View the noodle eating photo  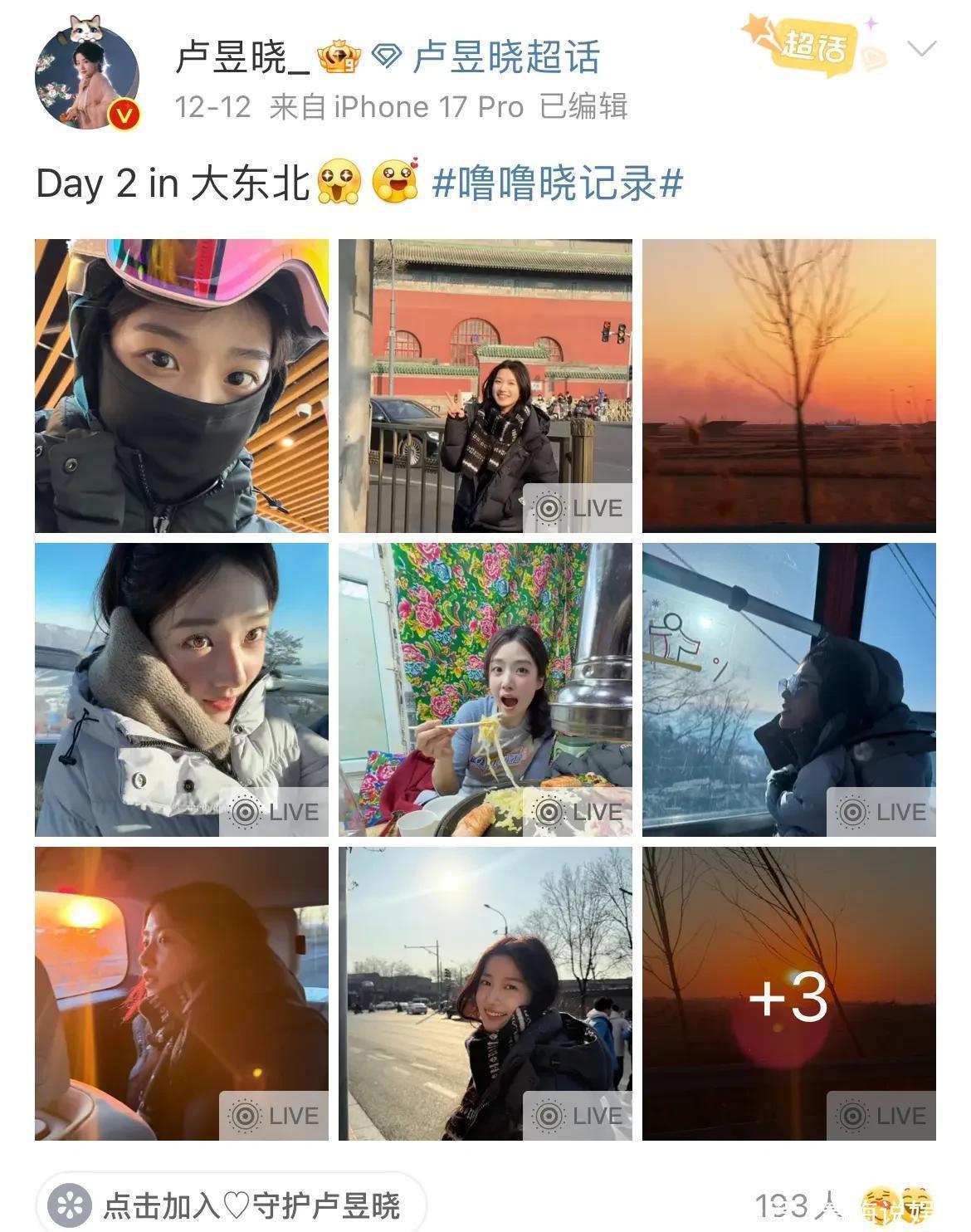pyautogui.click(x=486, y=690)
